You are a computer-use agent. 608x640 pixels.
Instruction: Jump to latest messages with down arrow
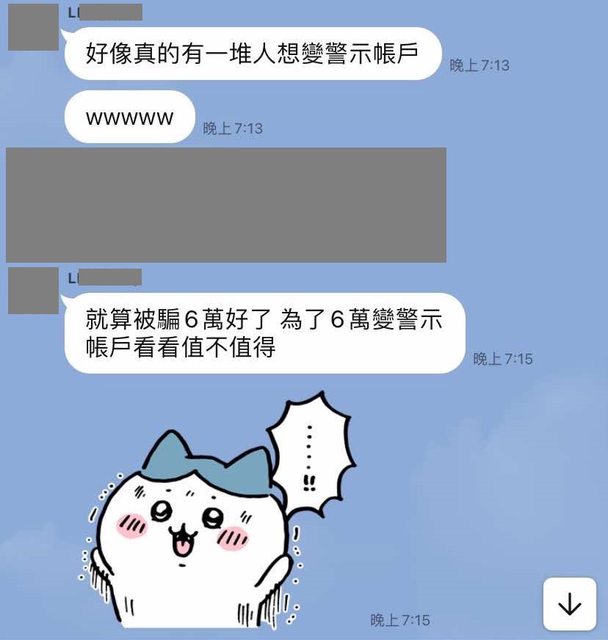click(x=569, y=604)
